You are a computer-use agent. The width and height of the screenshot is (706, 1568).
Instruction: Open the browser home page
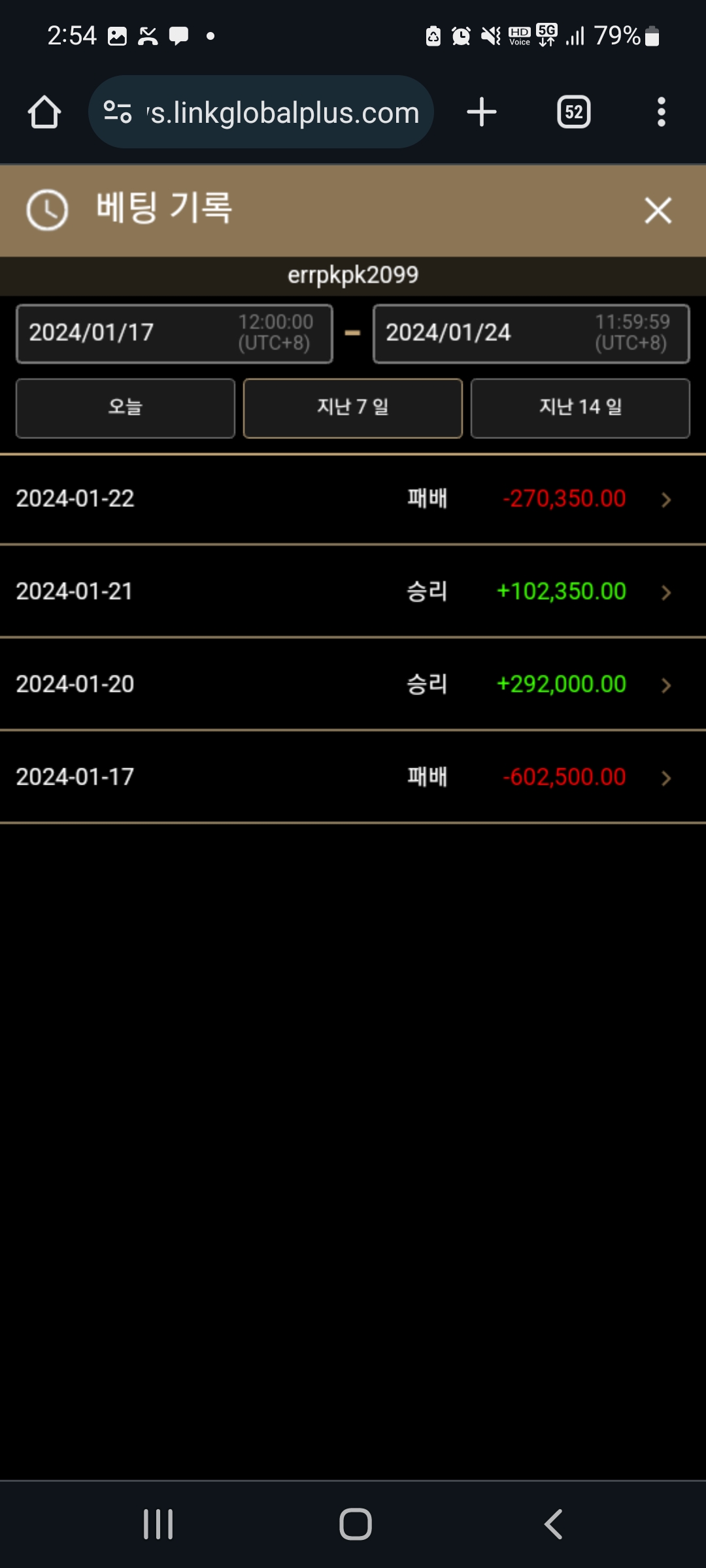(44, 112)
